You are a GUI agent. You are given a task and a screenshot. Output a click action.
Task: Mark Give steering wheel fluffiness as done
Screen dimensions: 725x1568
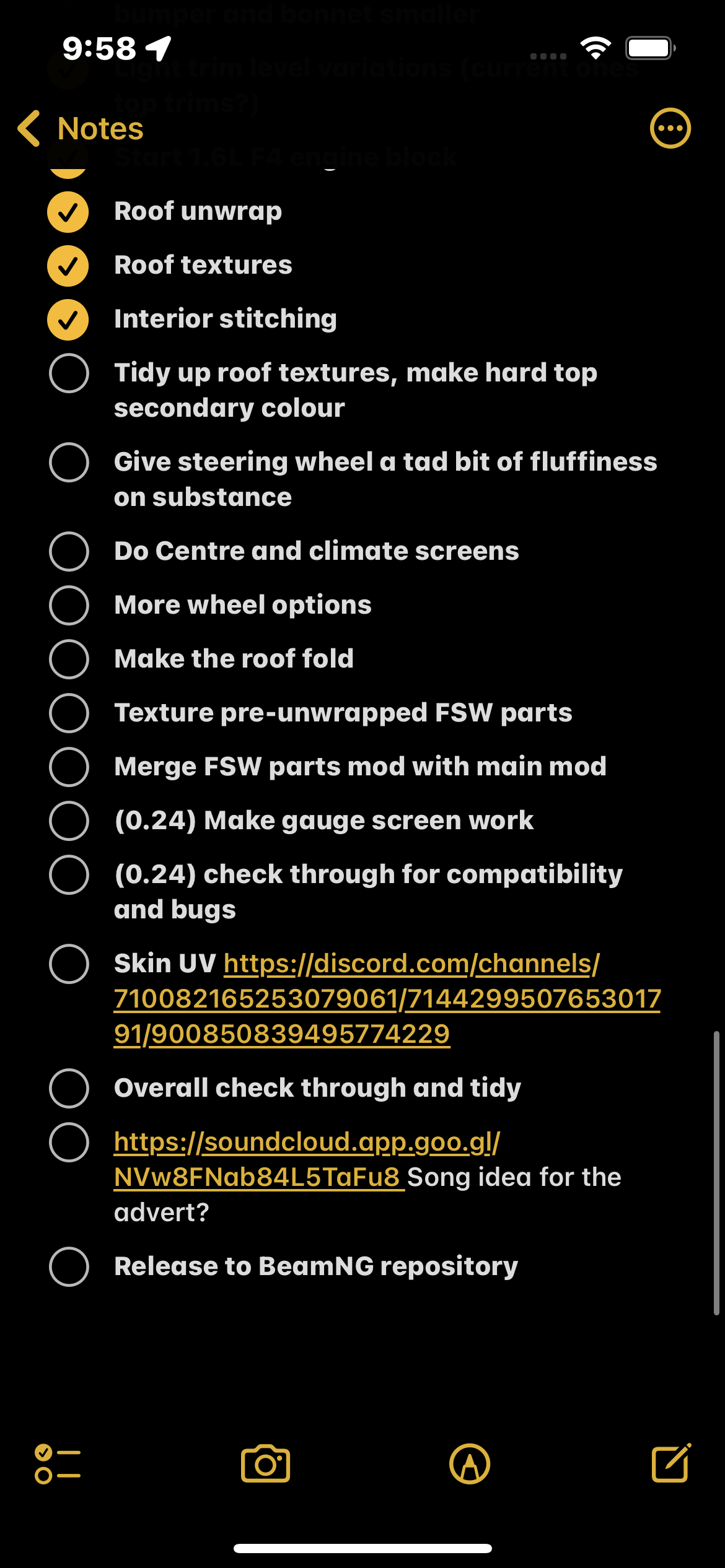click(x=68, y=463)
